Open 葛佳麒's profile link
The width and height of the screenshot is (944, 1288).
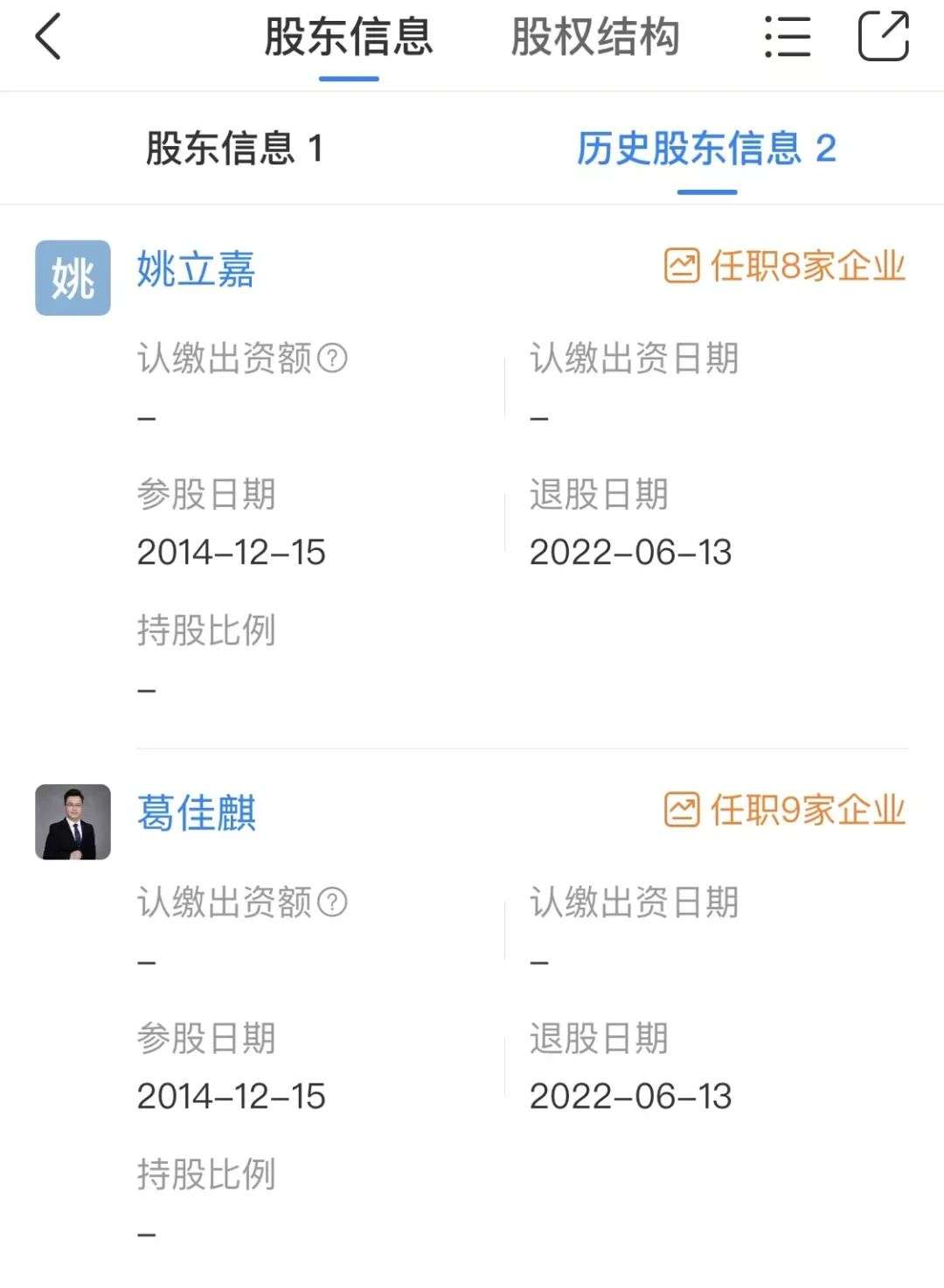[x=196, y=813]
